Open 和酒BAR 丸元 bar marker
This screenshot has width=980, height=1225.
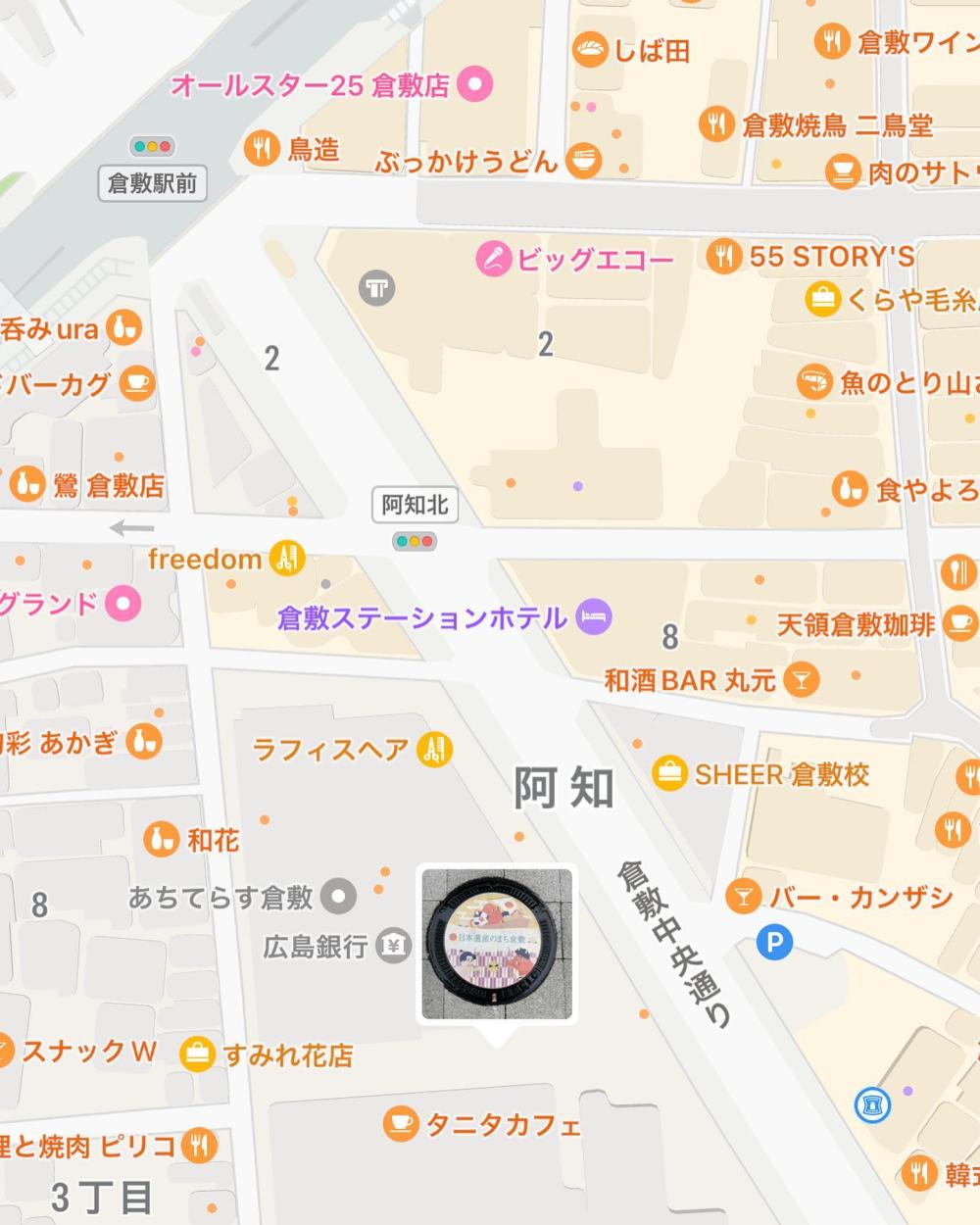(803, 678)
